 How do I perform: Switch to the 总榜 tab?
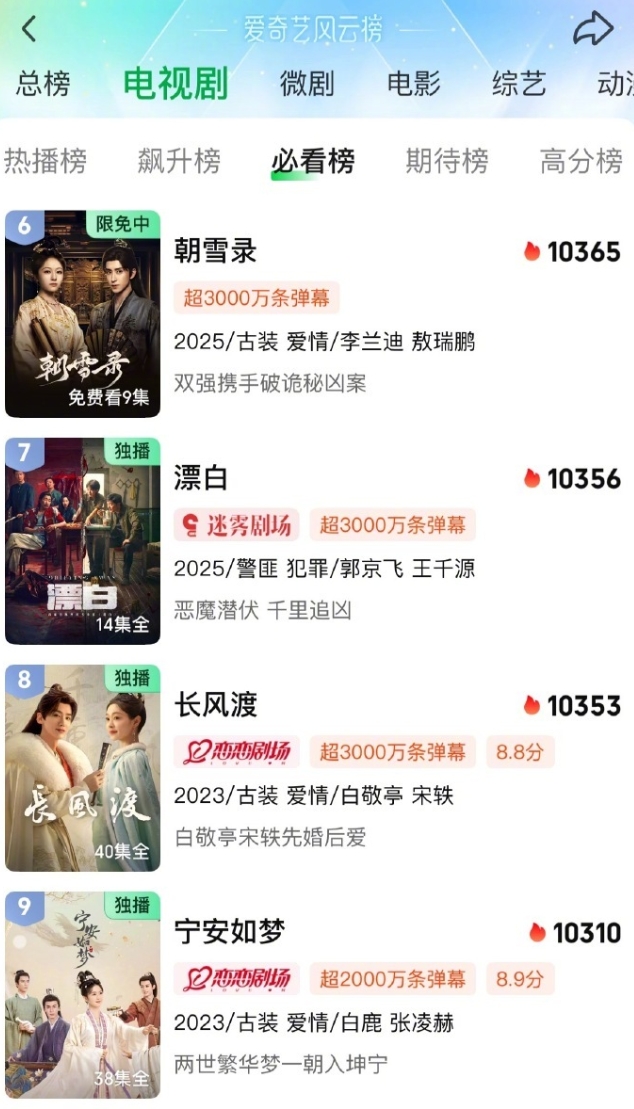coord(43,84)
